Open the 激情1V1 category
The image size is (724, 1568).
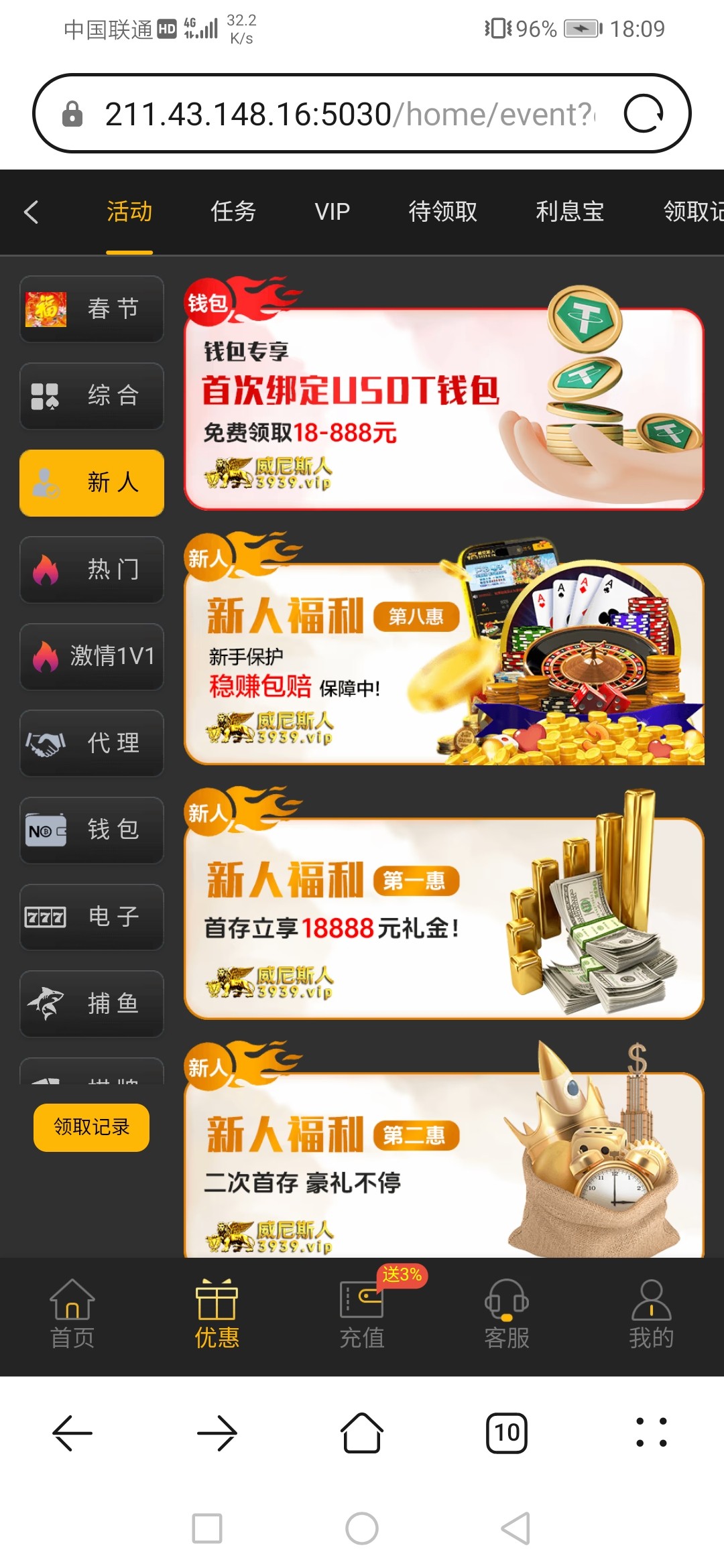pos(92,656)
